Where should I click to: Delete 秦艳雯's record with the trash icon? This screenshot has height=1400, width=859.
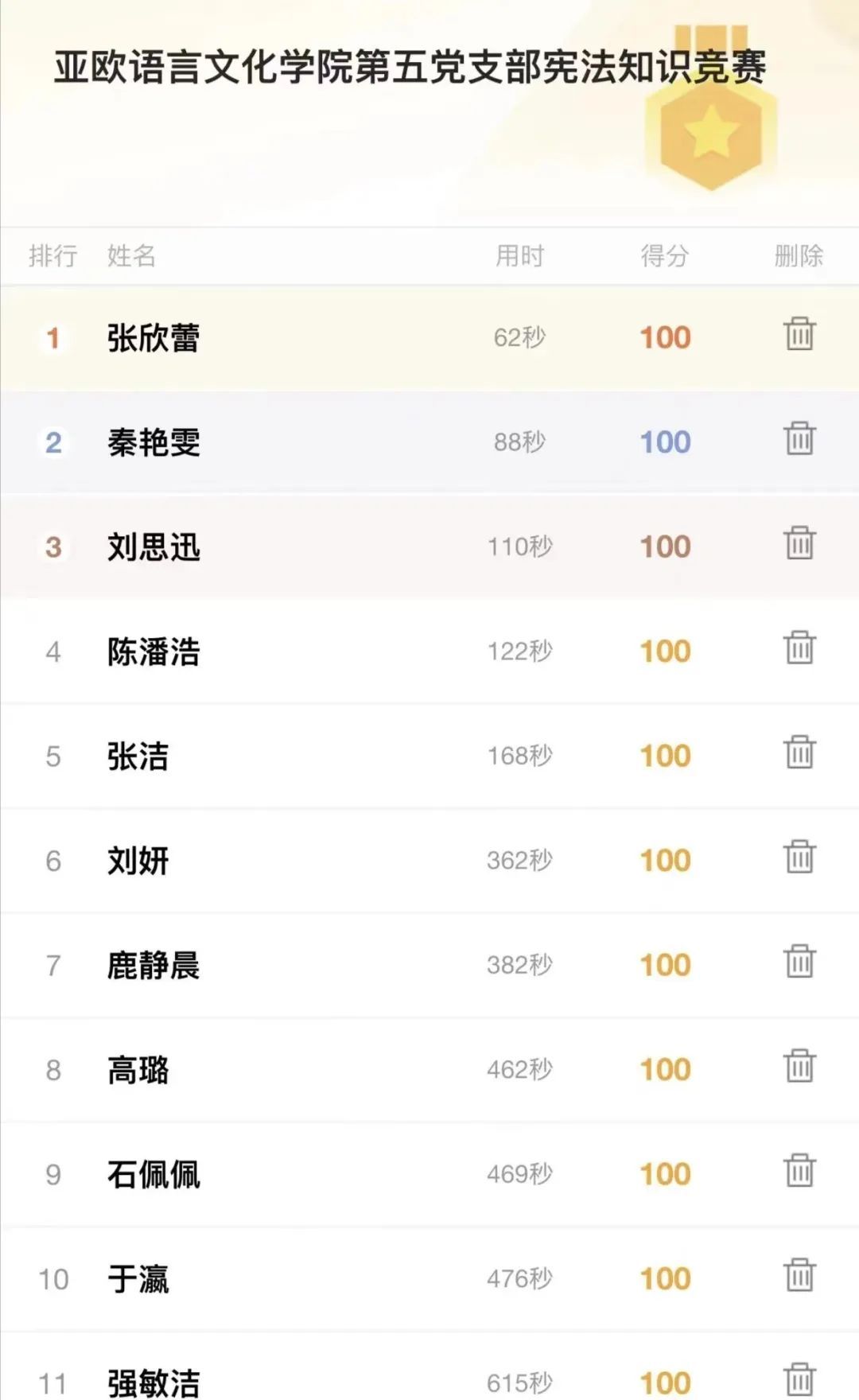coord(799,439)
